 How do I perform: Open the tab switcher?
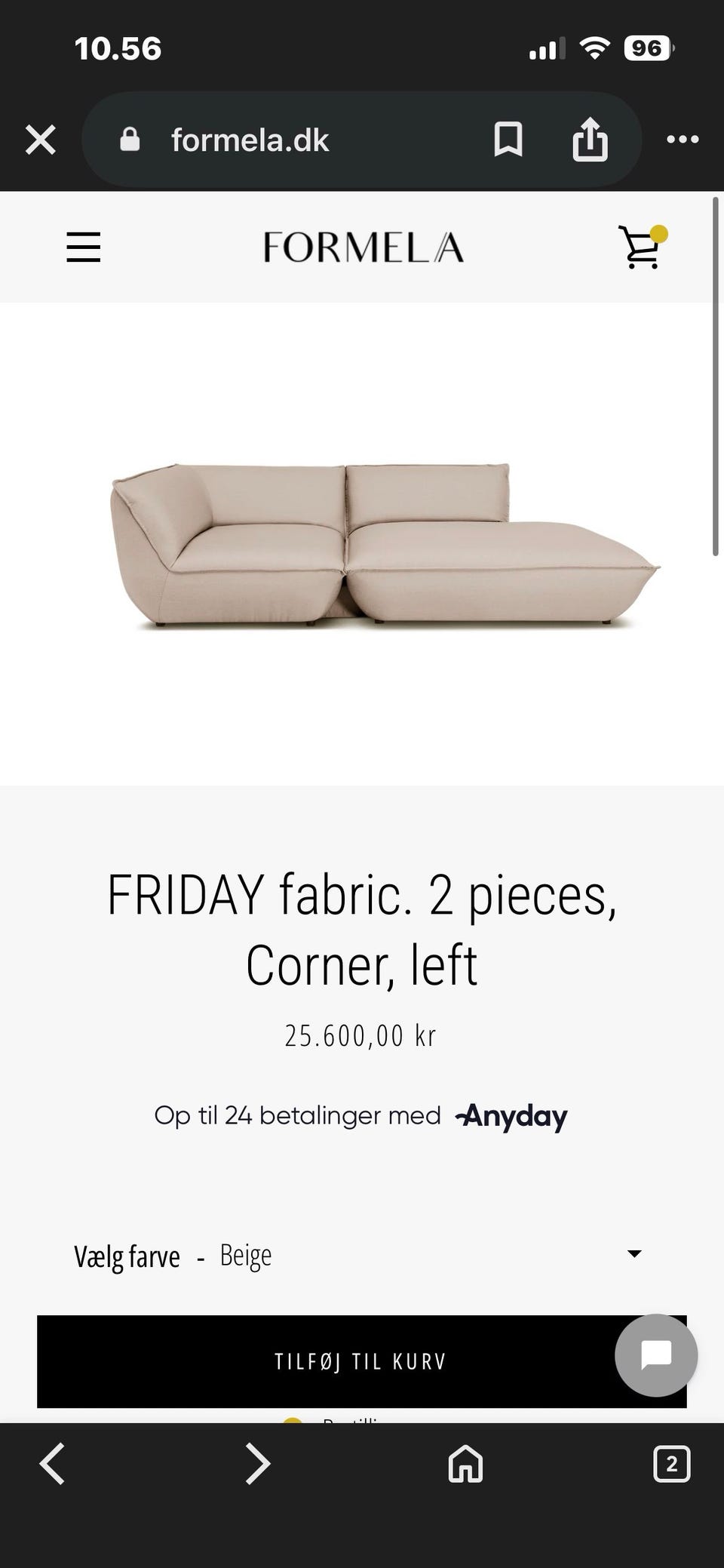pyautogui.click(x=671, y=1464)
